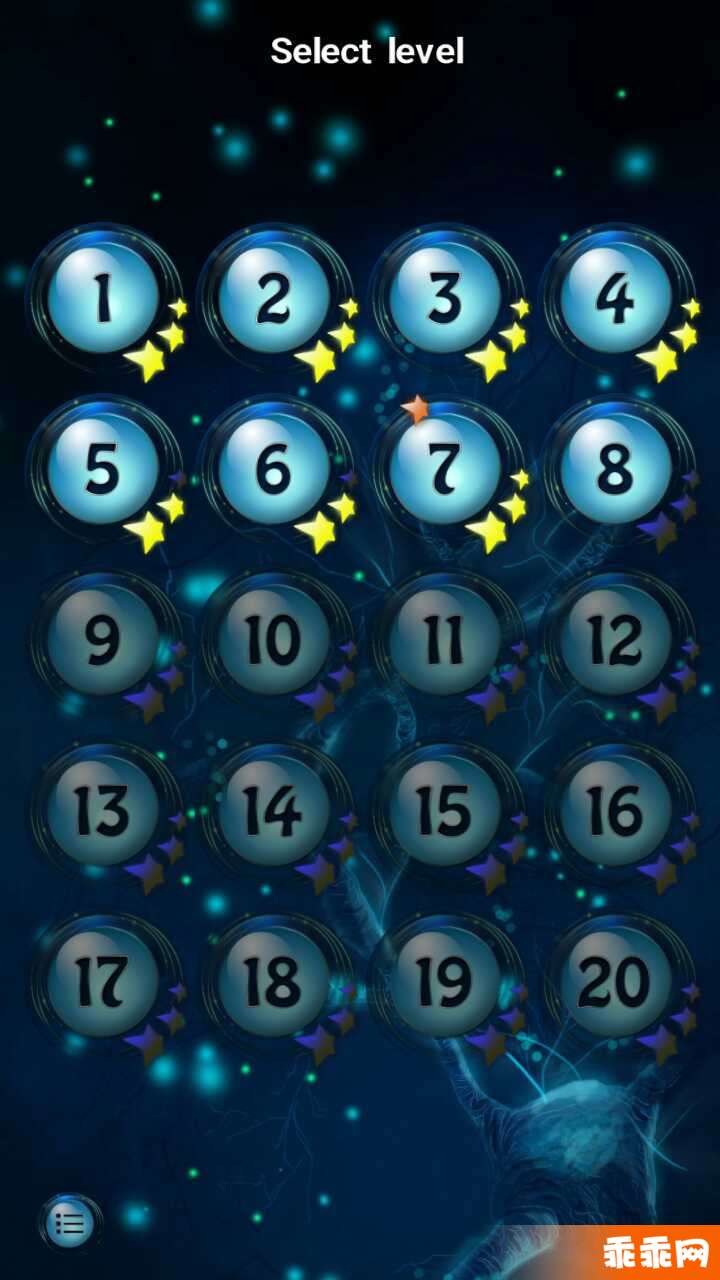Viewport: 720px width, 1280px height.
Task: Choose level 6
Action: 274,468
